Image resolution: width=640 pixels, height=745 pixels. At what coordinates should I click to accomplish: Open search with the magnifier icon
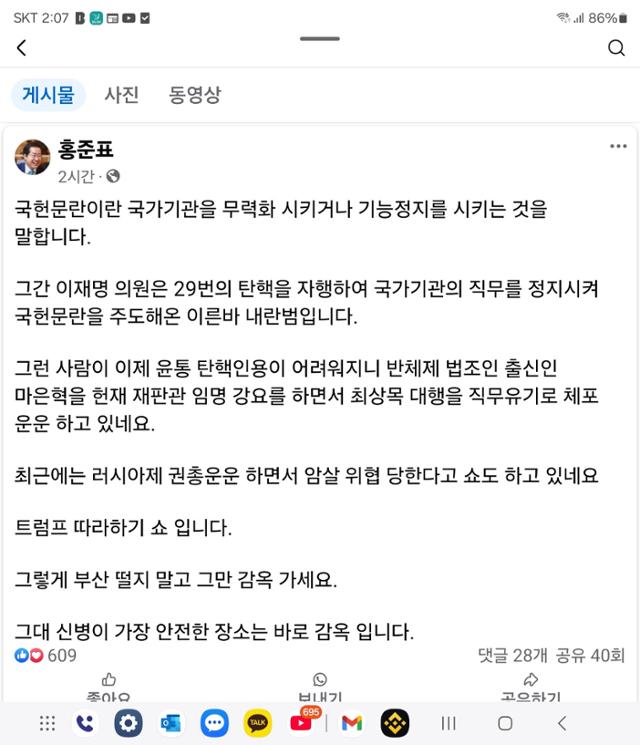(x=616, y=48)
